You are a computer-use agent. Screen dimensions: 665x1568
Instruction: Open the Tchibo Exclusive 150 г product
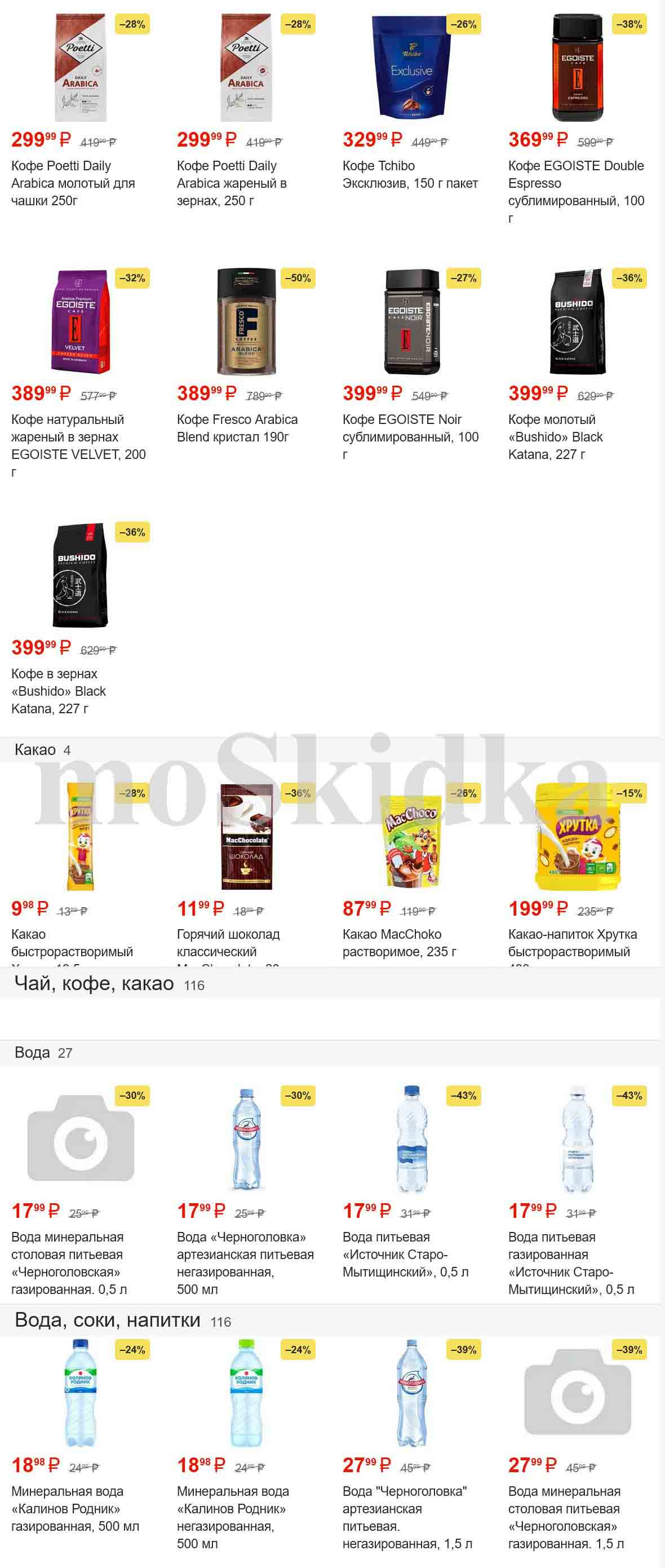(411, 68)
